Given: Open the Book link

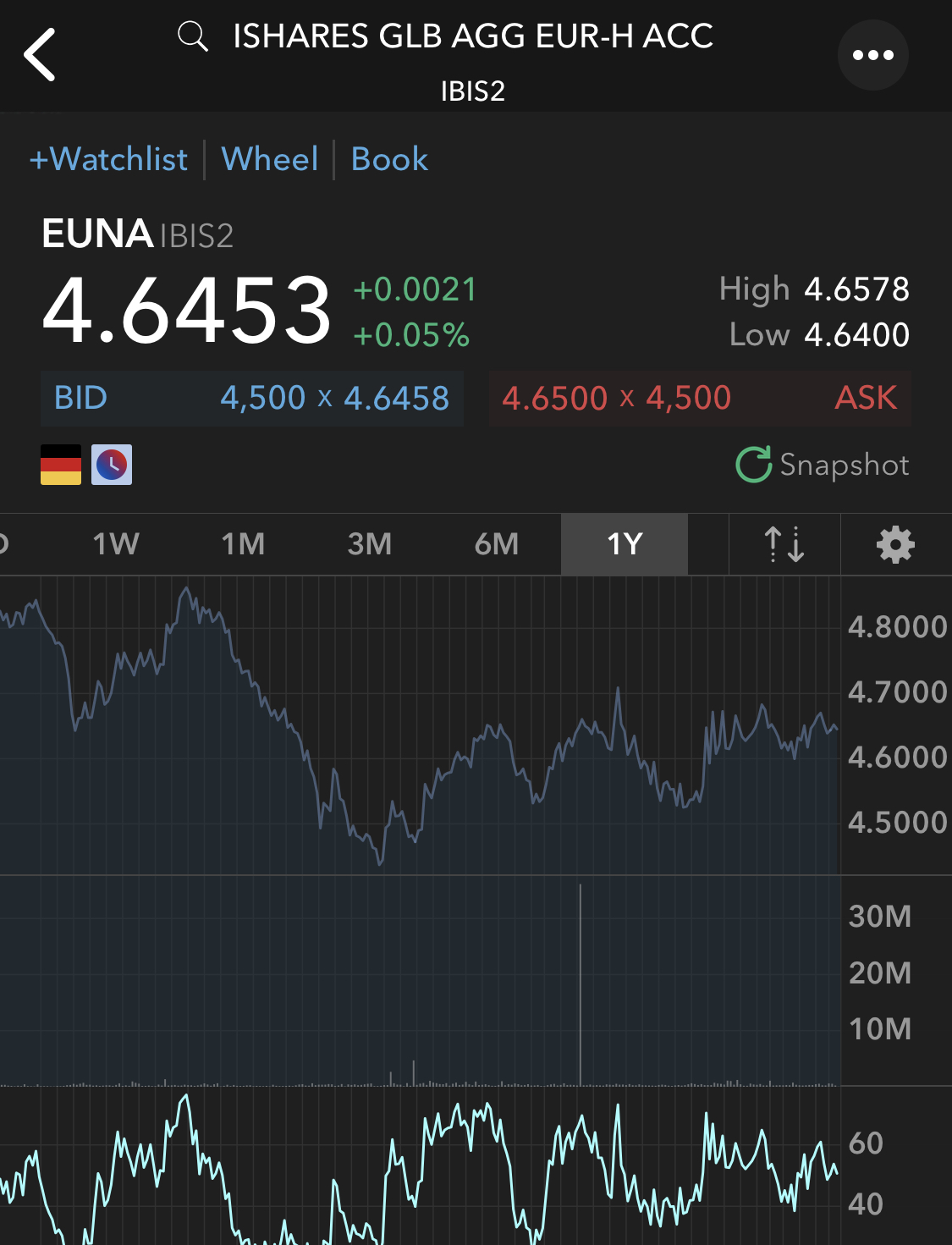Looking at the screenshot, I should click(x=389, y=159).
